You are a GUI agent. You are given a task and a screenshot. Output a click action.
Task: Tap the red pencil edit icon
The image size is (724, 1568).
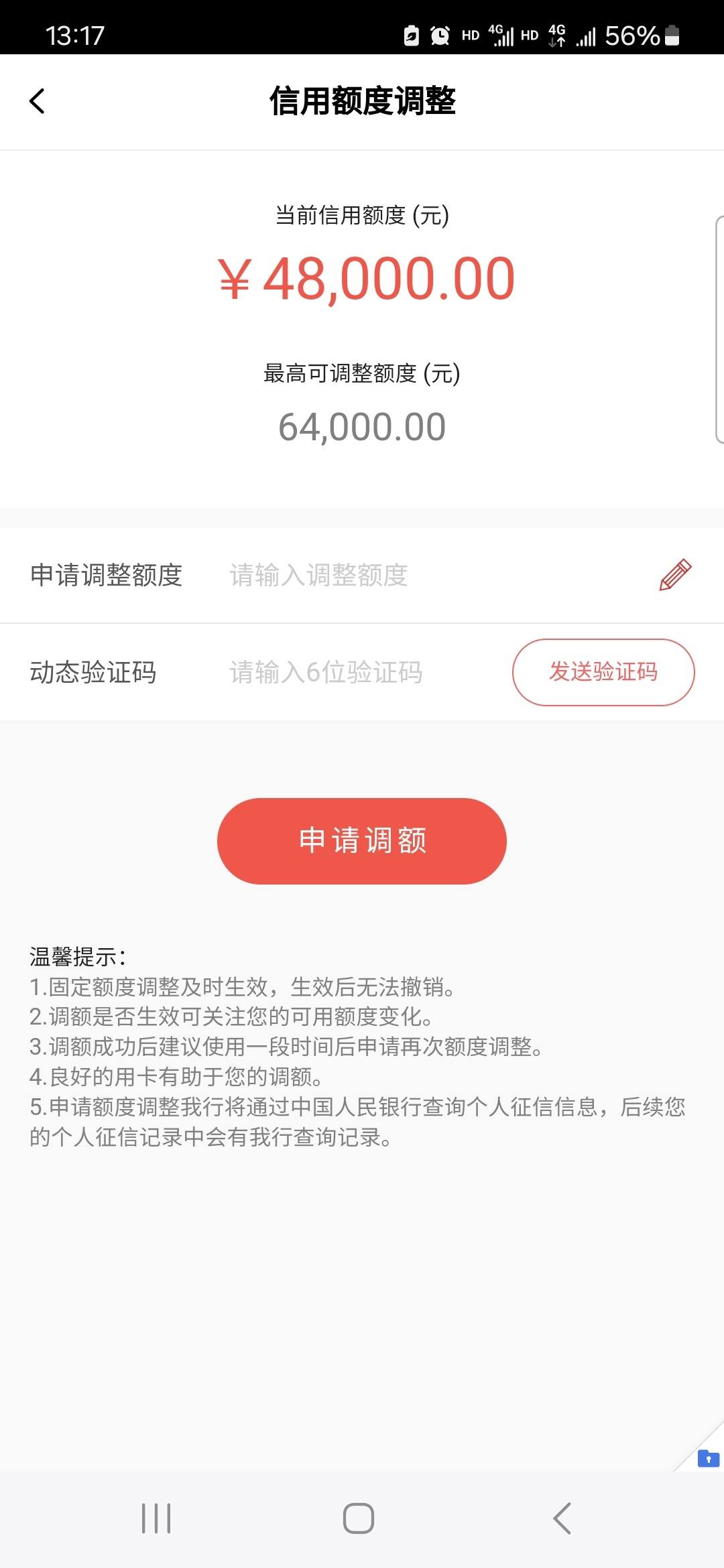click(x=675, y=575)
